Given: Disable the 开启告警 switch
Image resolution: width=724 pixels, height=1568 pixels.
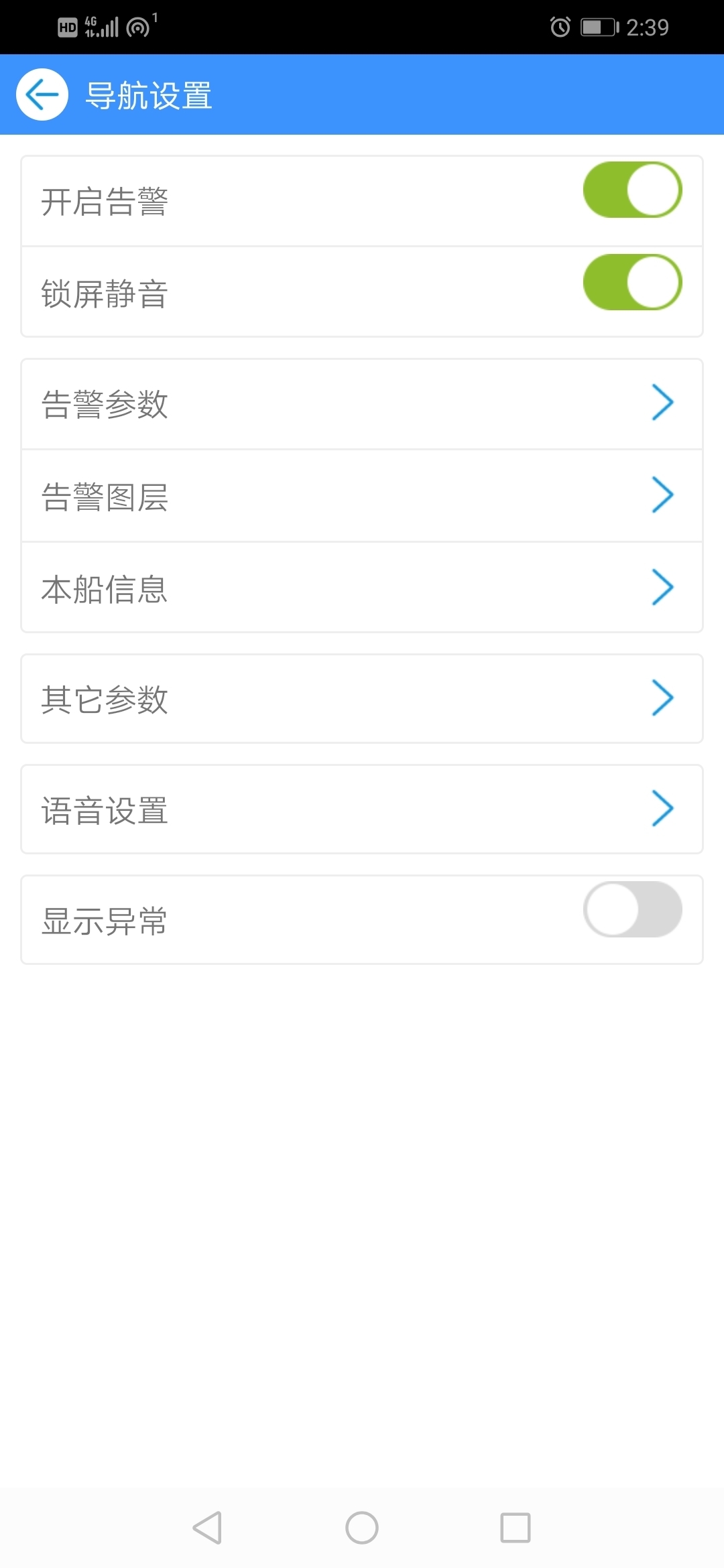Looking at the screenshot, I should point(631,190).
